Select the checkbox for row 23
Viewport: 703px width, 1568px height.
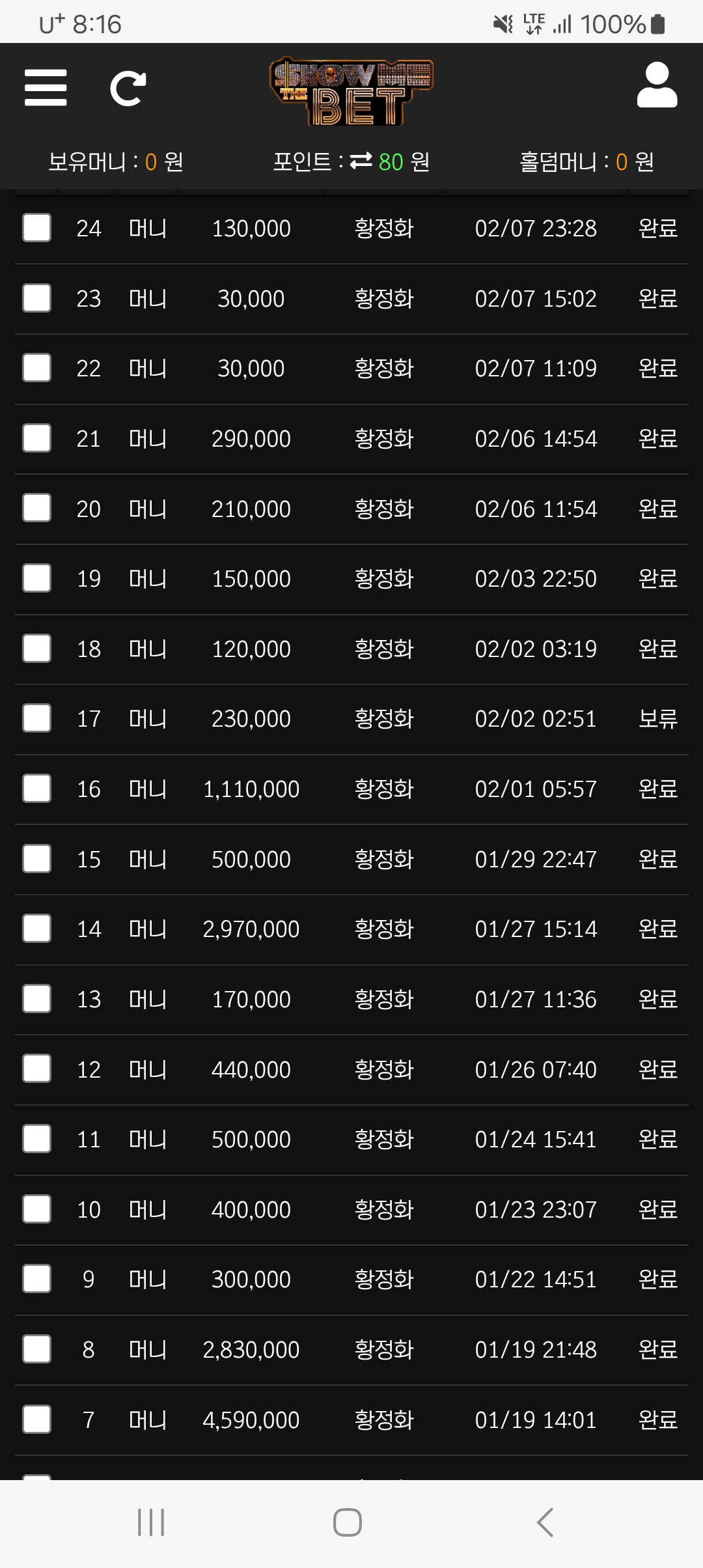point(37,298)
